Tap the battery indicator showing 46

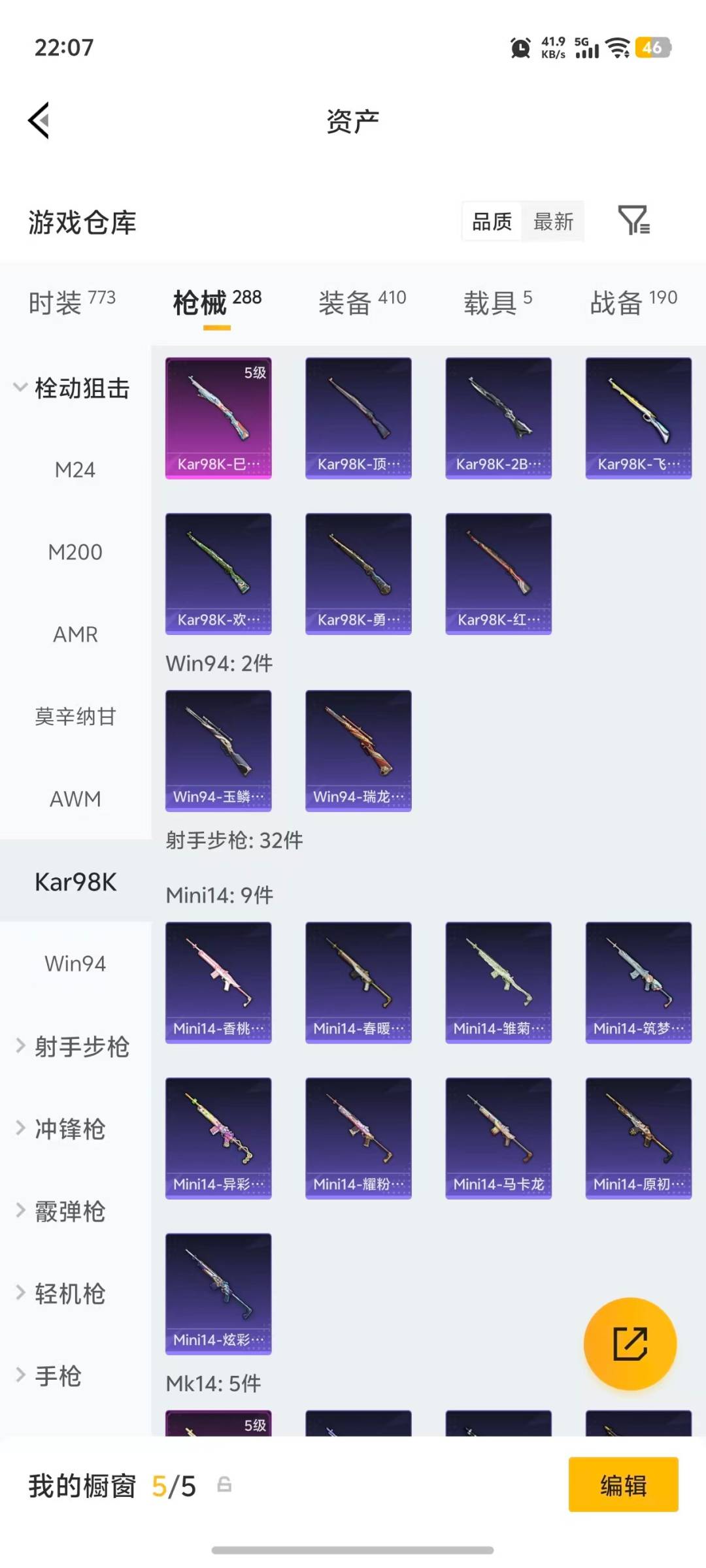coord(652,48)
